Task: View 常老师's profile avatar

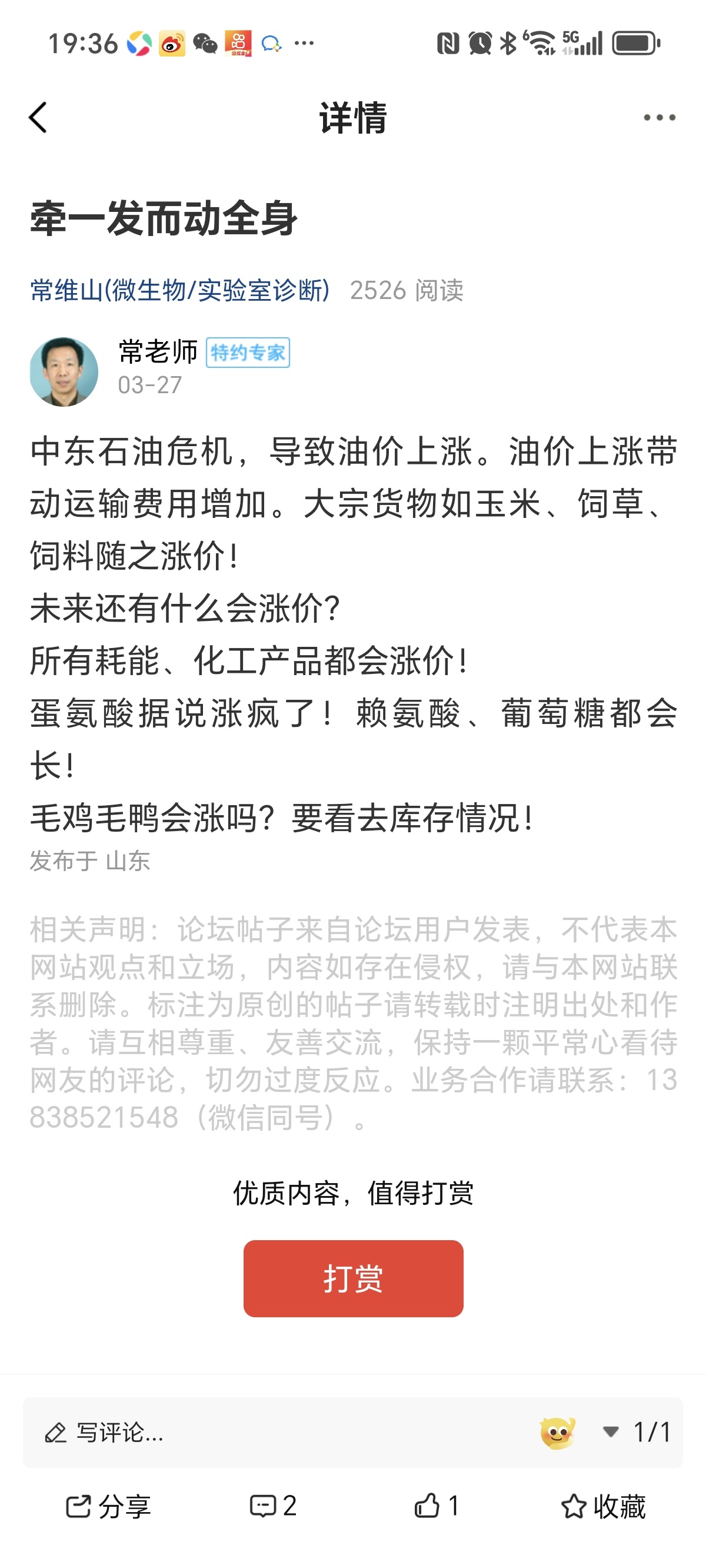Action: point(64,371)
